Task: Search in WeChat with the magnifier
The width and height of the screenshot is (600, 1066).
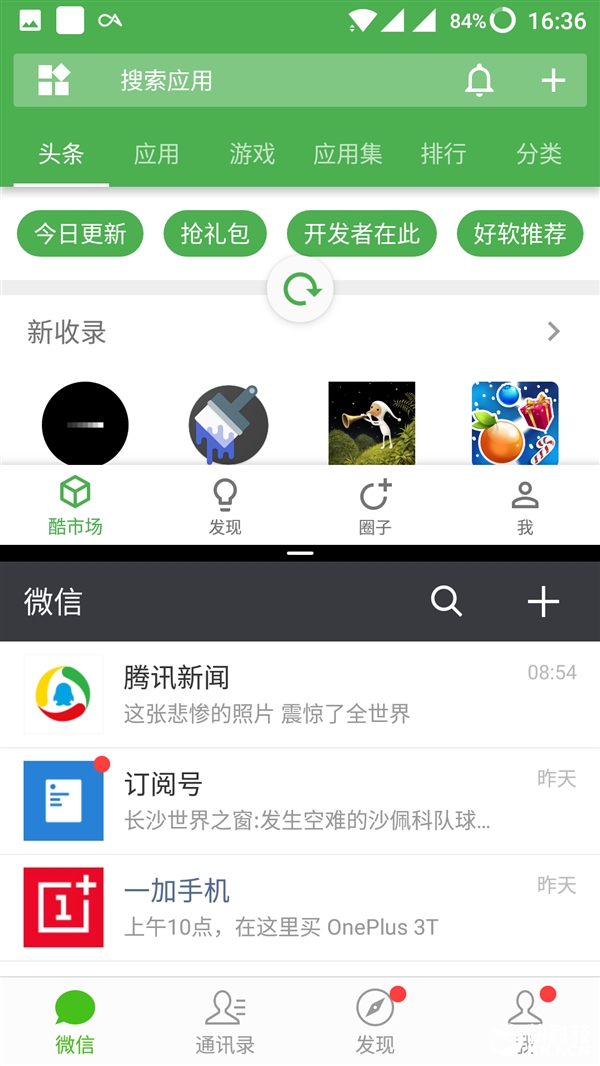Action: 446,601
